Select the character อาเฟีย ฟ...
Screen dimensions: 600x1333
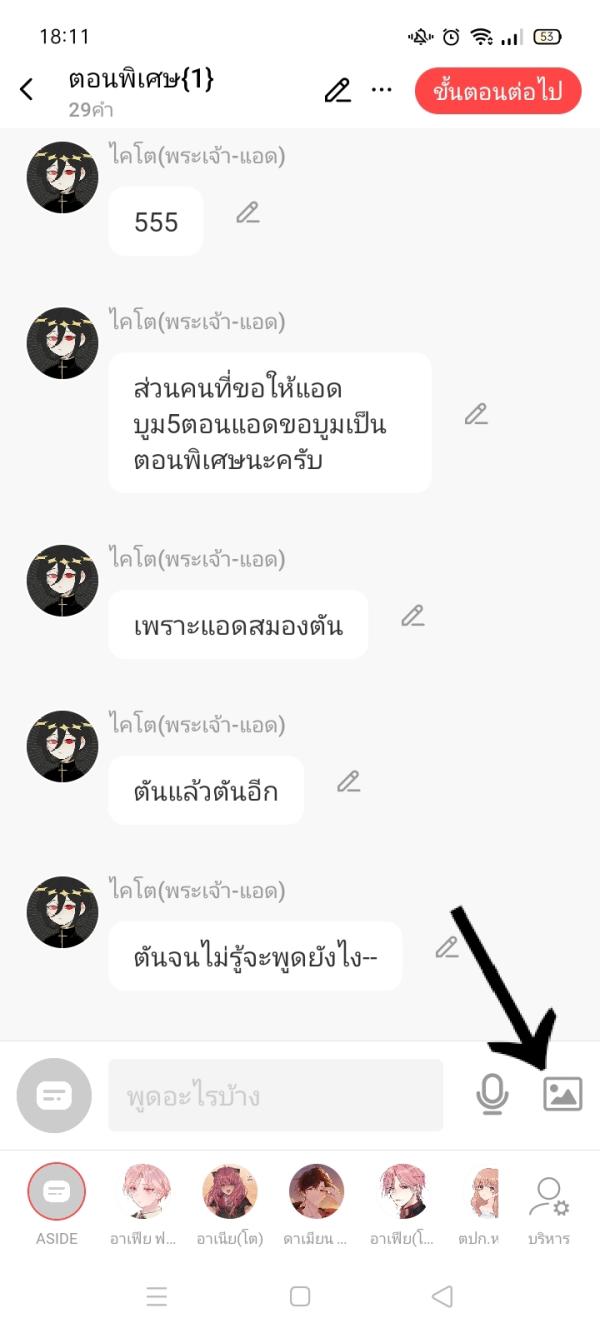pyautogui.click(x=146, y=1191)
